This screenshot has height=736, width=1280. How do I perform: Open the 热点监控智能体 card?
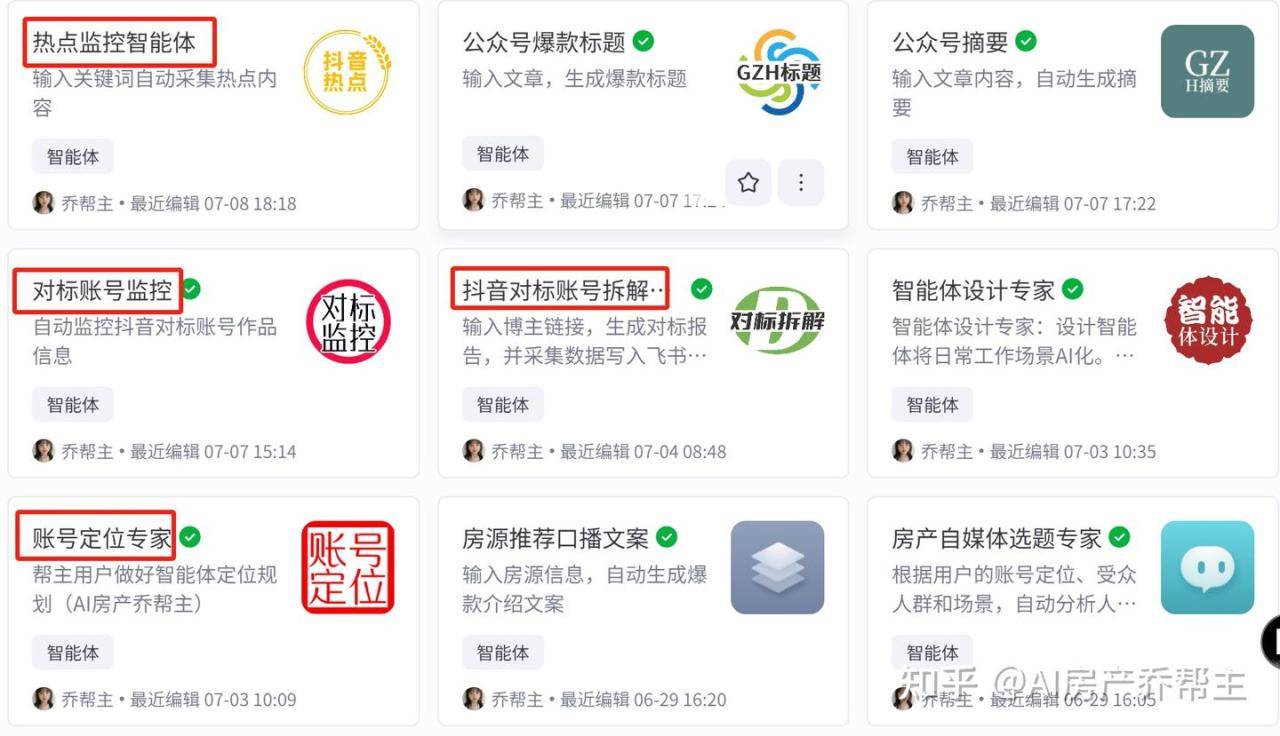tap(114, 43)
